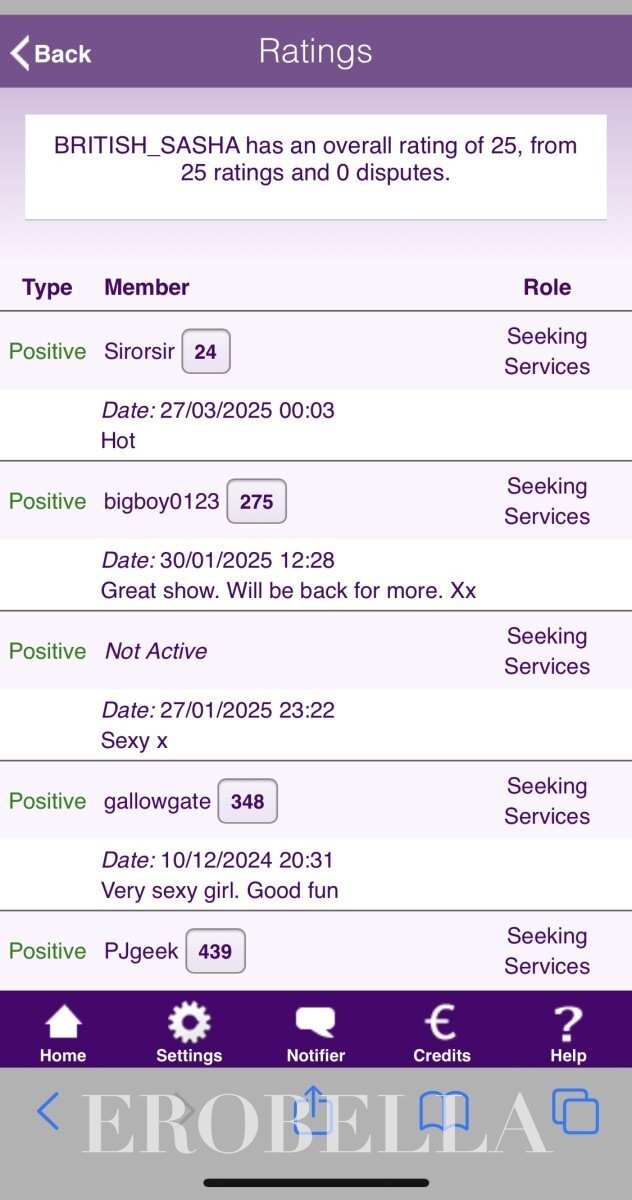Screen dimensions: 632x1200
Task: Go to the Home tab
Action: coord(63,1034)
